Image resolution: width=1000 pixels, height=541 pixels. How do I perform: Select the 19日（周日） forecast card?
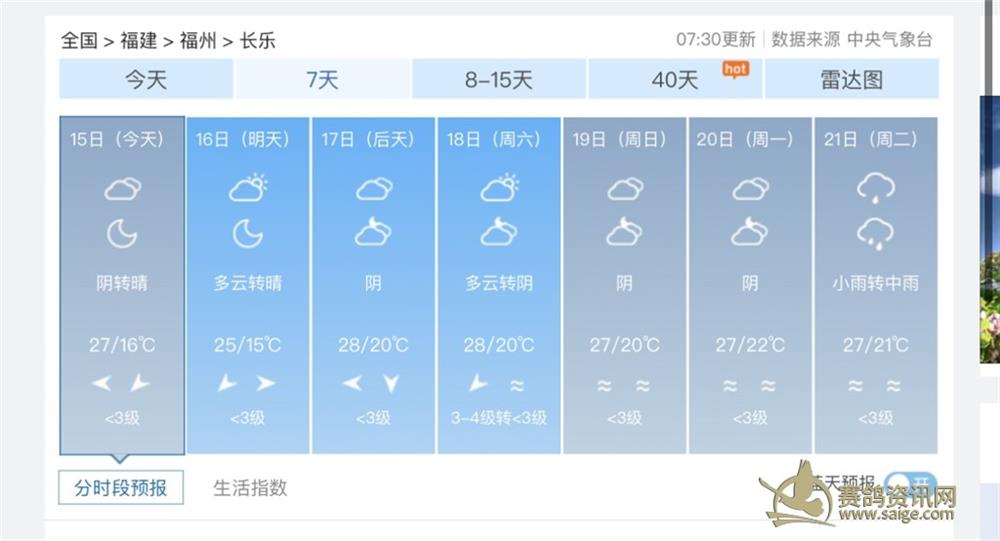click(x=624, y=285)
